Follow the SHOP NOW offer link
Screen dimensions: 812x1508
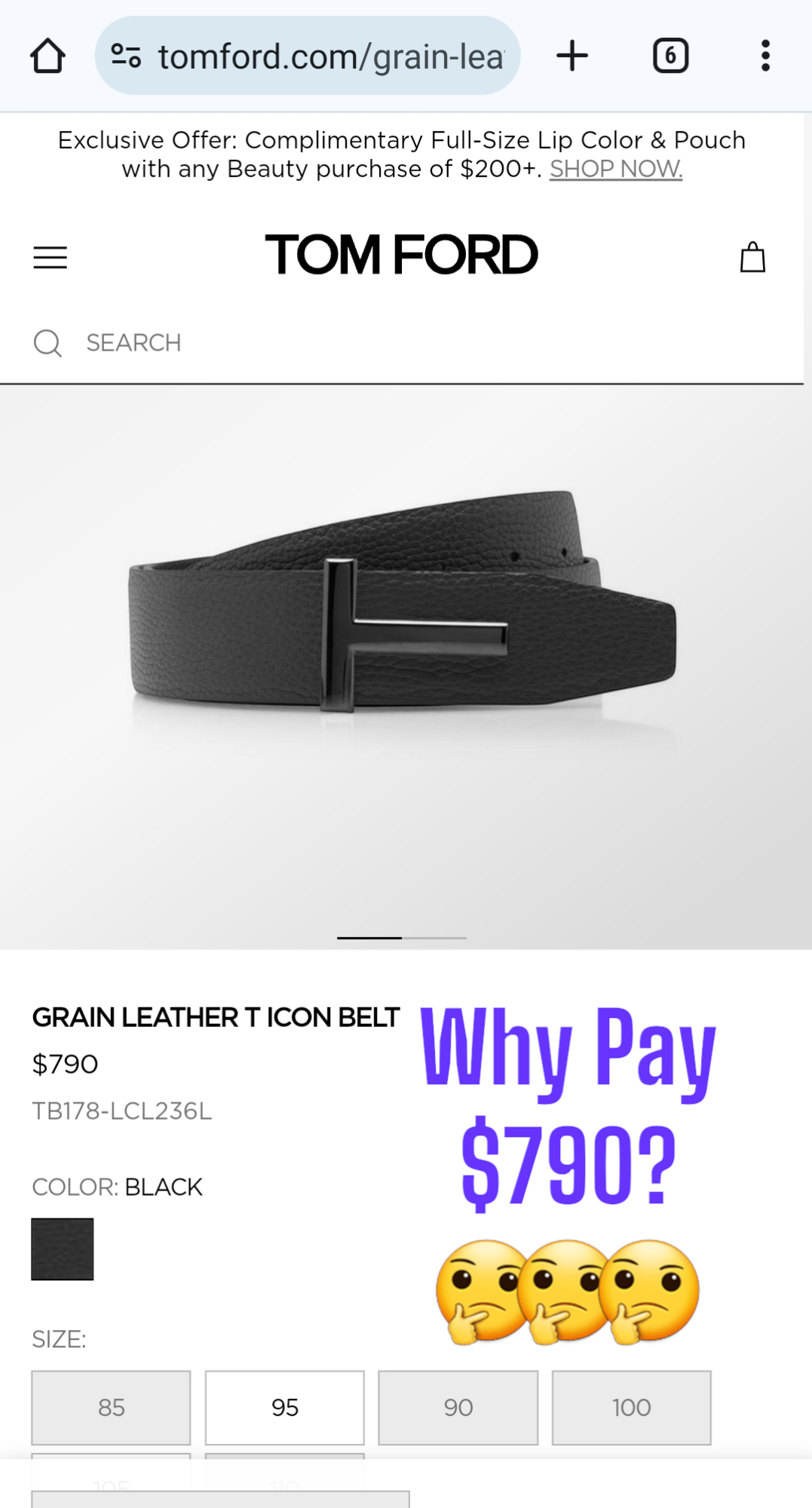(615, 169)
